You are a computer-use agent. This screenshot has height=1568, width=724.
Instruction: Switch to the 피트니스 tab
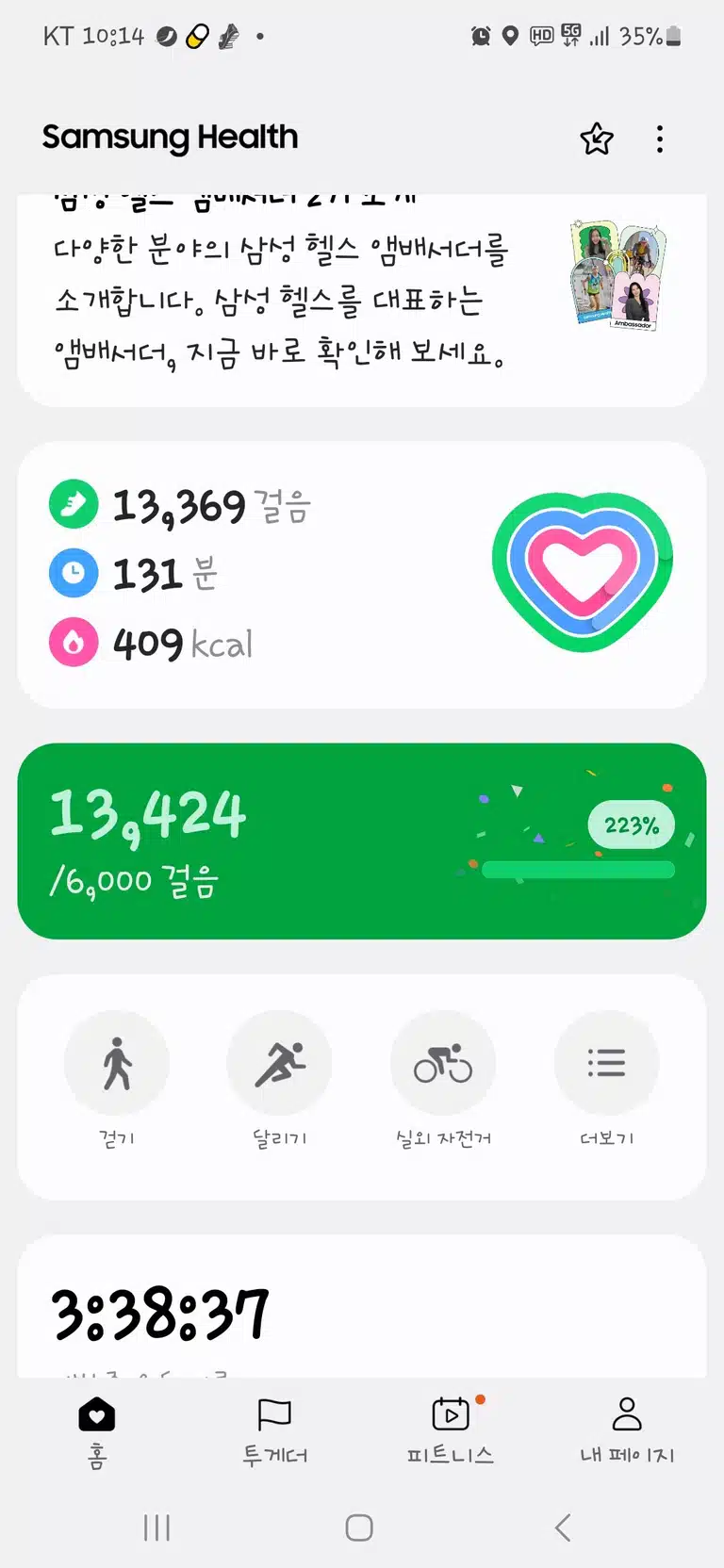(x=451, y=1432)
